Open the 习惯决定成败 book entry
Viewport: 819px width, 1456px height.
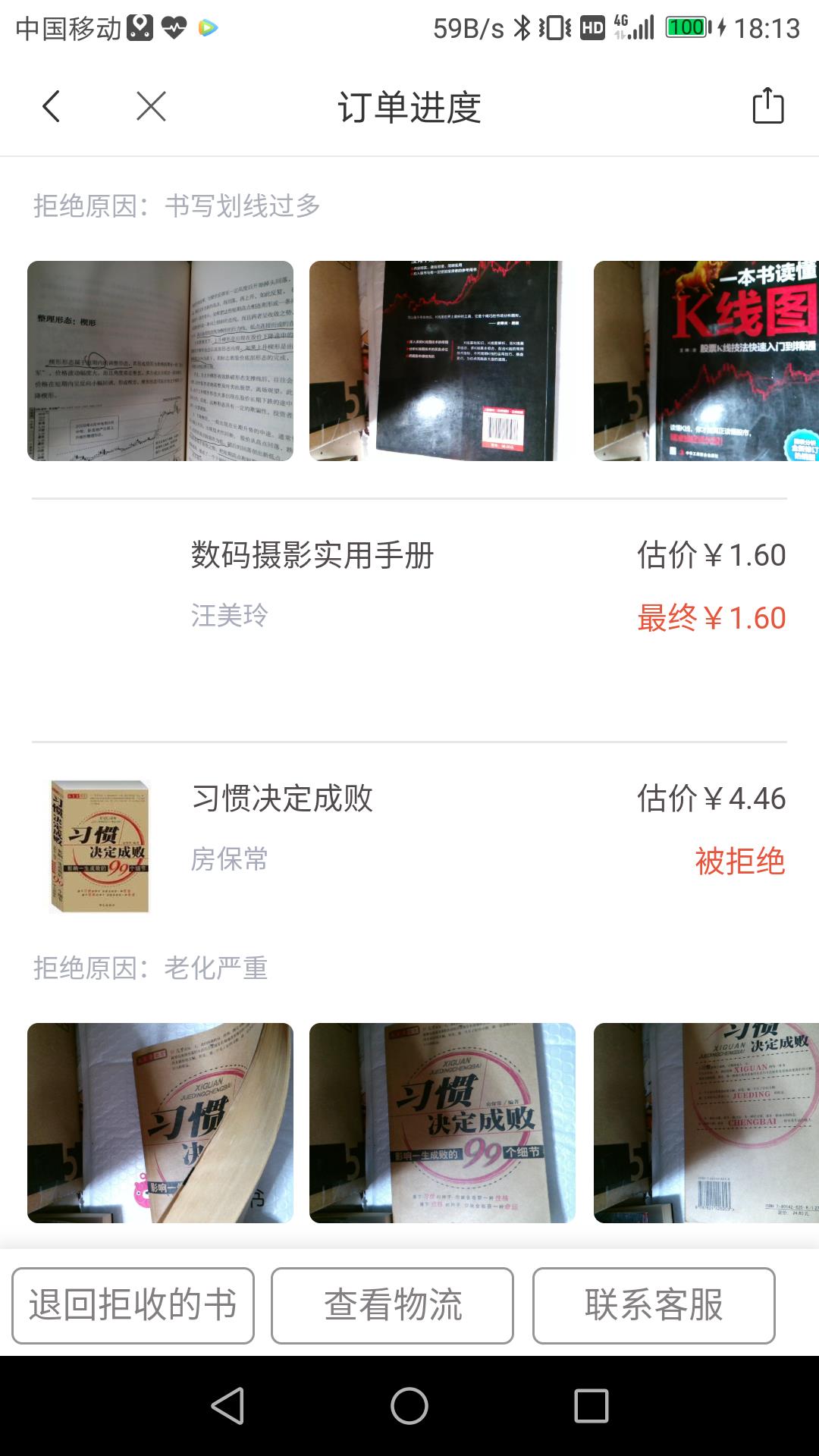point(282,799)
